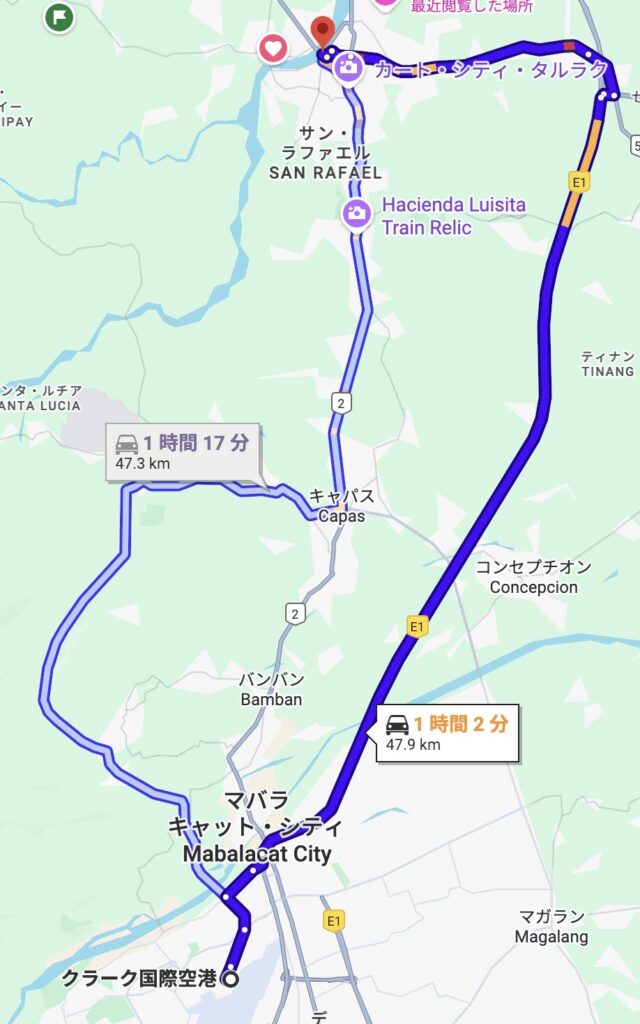640x1024 pixels.
Task: Tap the クラーク国際空港 origin point
Action: [x=229, y=979]
